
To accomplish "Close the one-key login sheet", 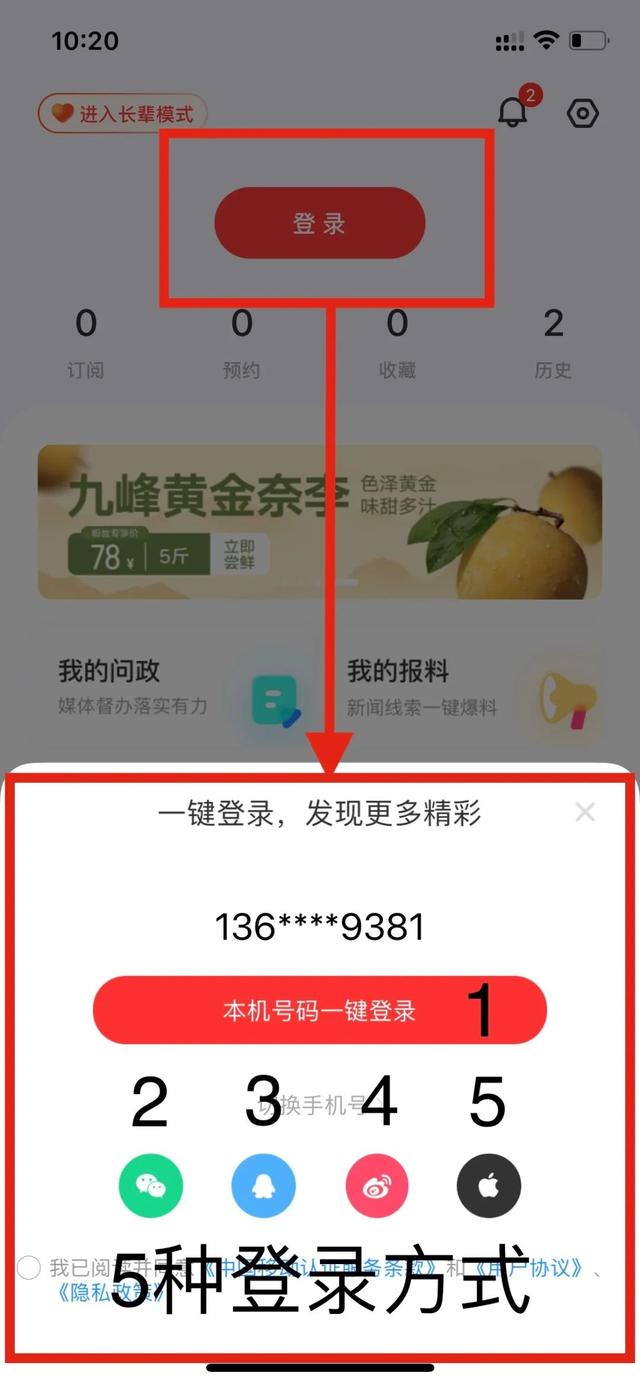I will [585, 812].
